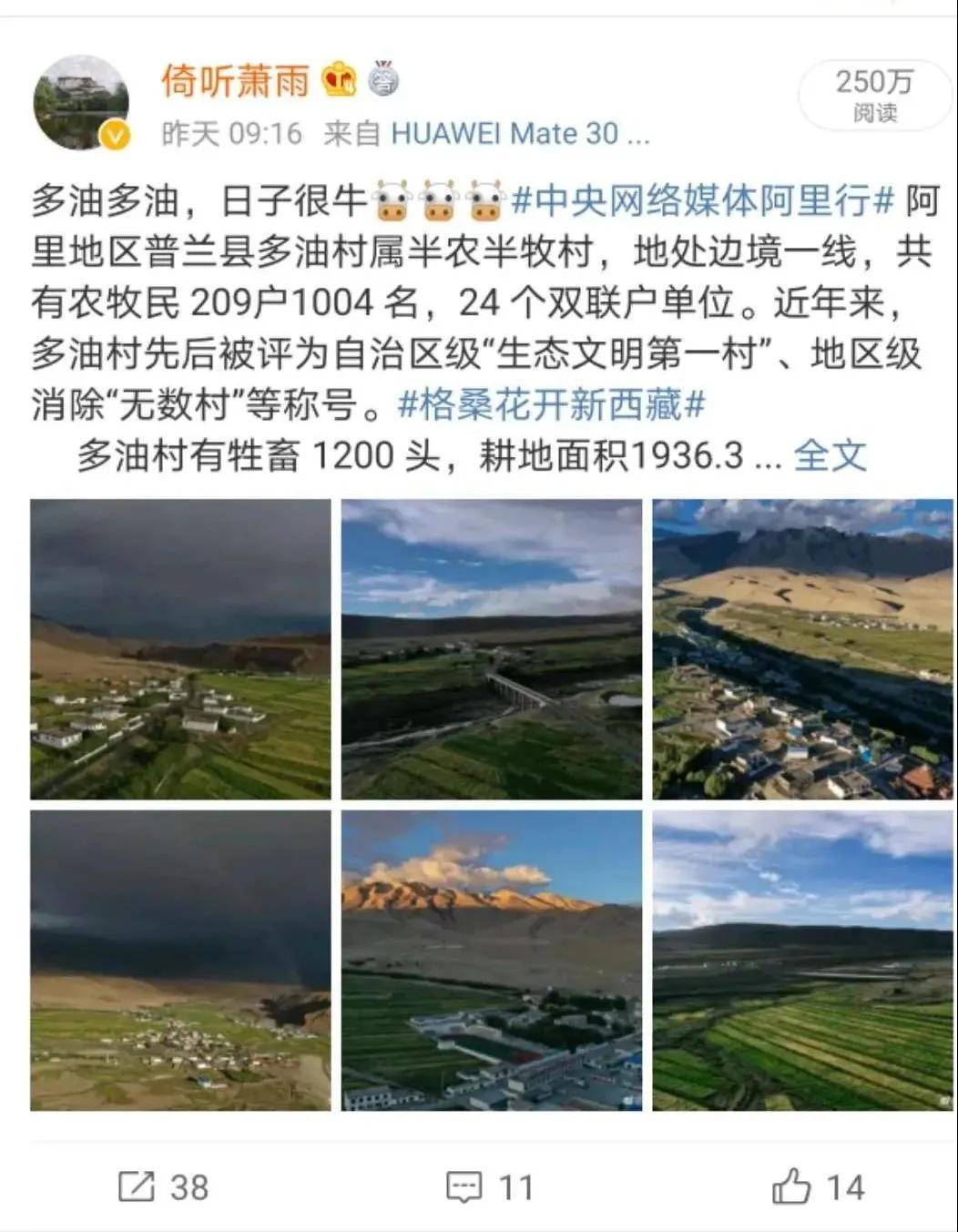This screenshot has width=958, height=1232.
Task: Open the HUAWEI Mate 30 source link
Action: coord(519,134)
